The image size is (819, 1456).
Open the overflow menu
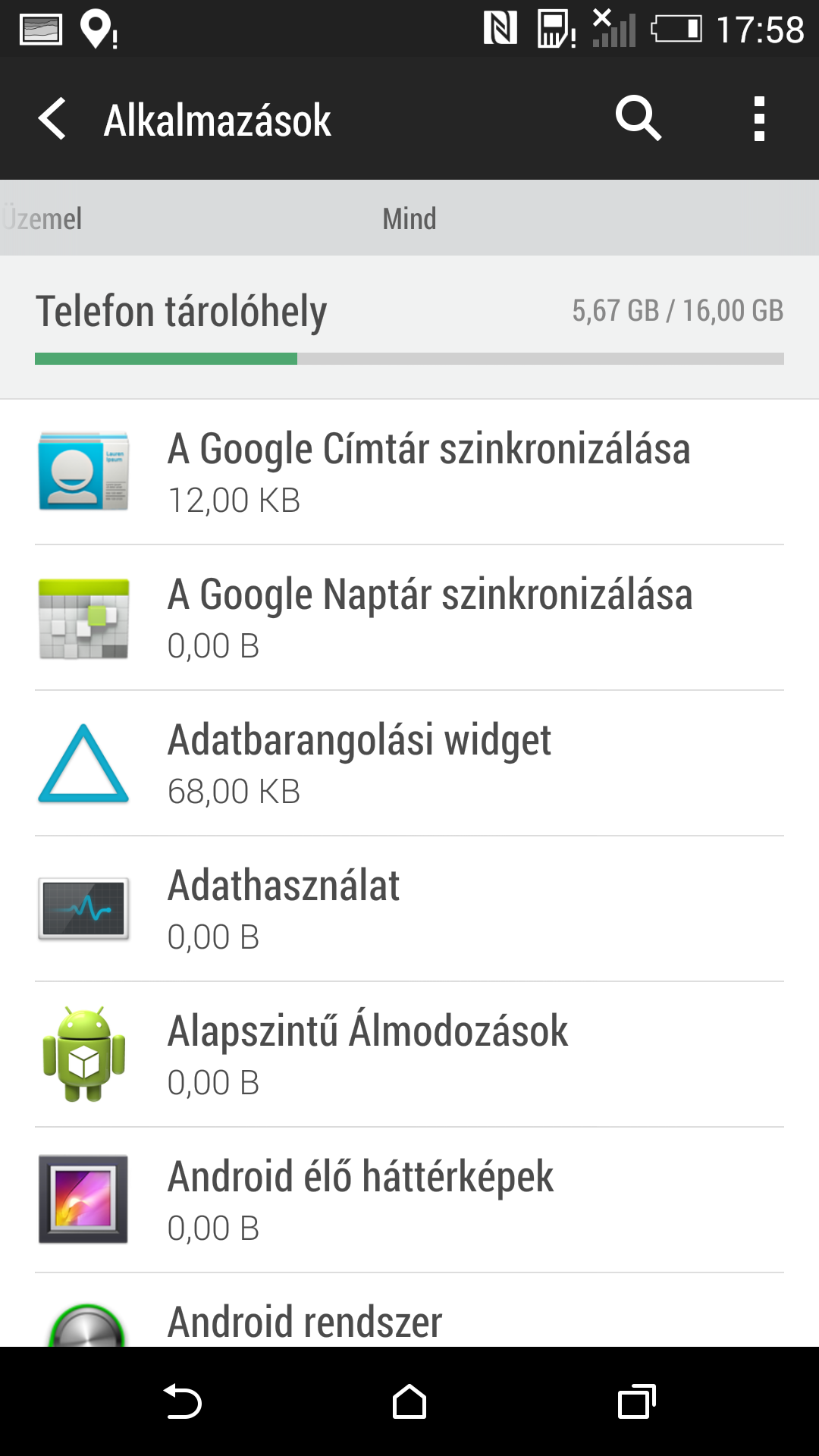[759, 119]
